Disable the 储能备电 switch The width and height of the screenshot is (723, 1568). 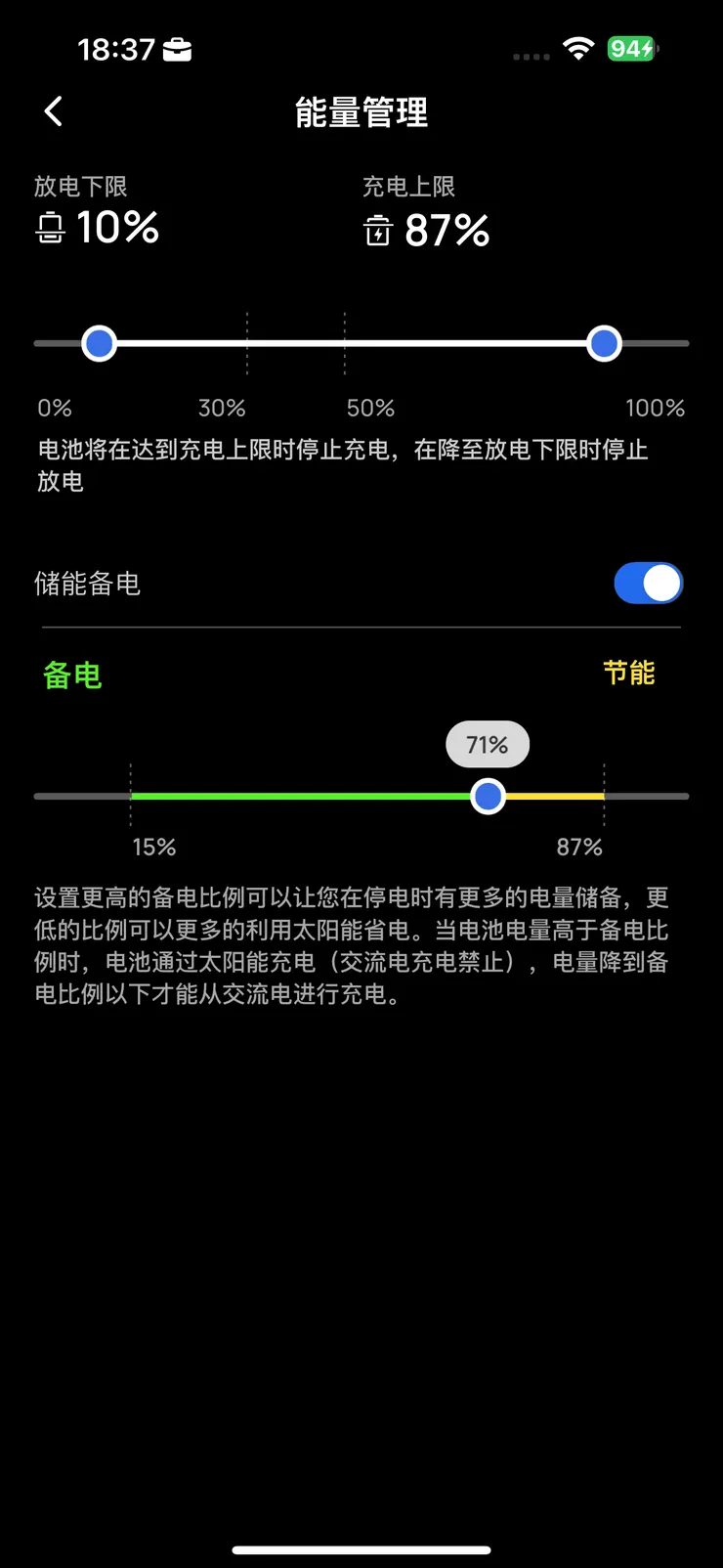[x=648, y=583]
